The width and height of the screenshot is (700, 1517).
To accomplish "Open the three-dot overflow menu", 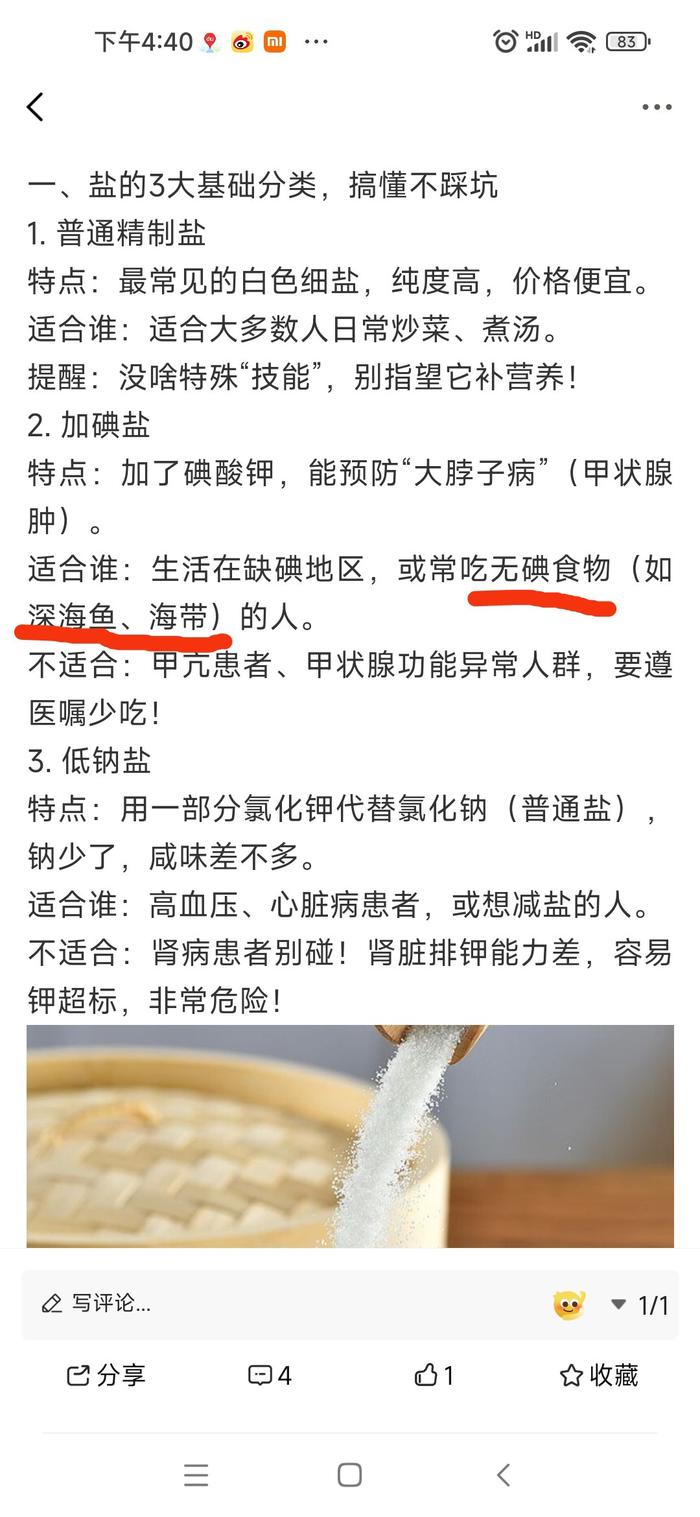I will coord(656,107).
